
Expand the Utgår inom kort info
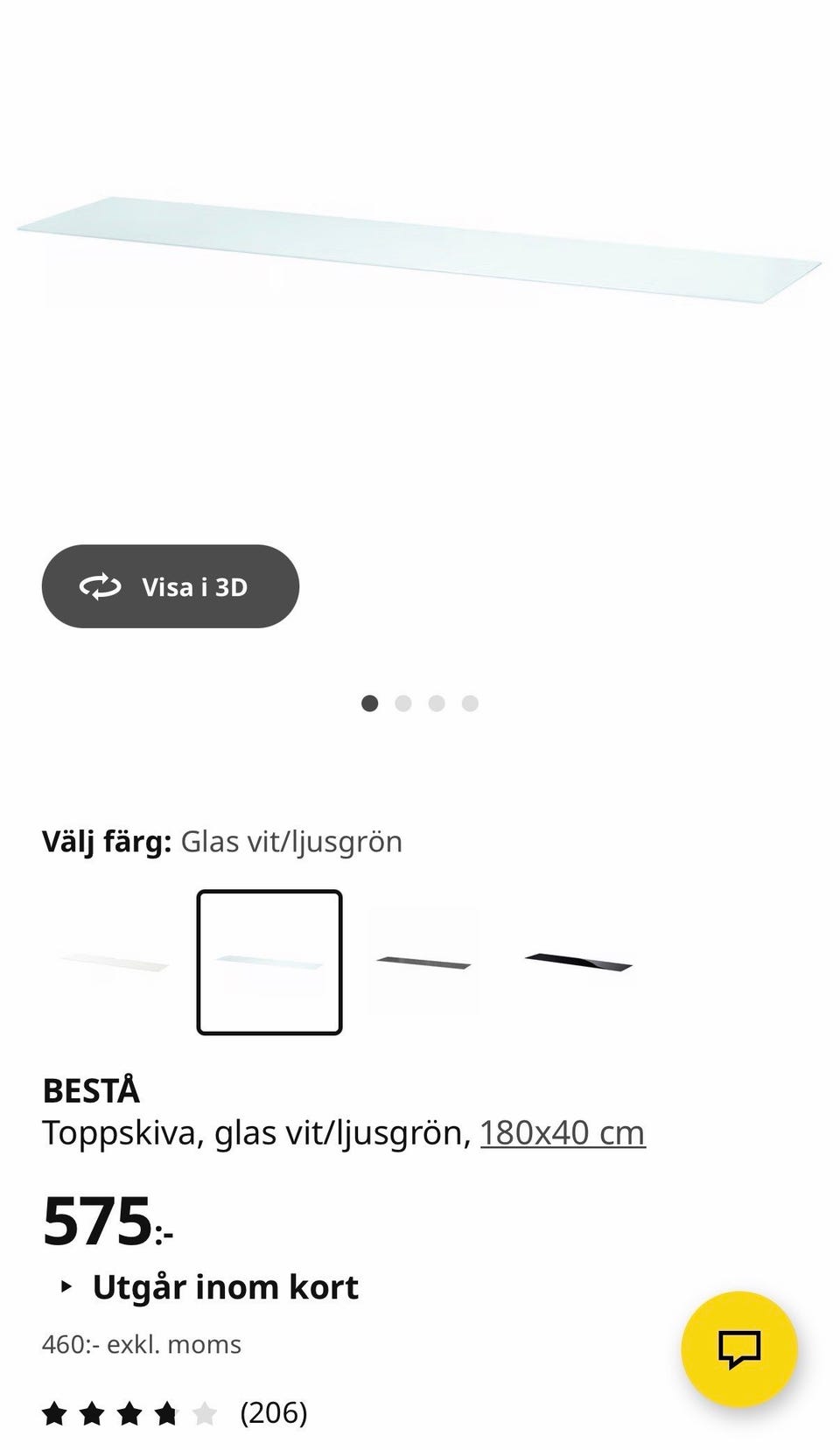point(210,1287)
